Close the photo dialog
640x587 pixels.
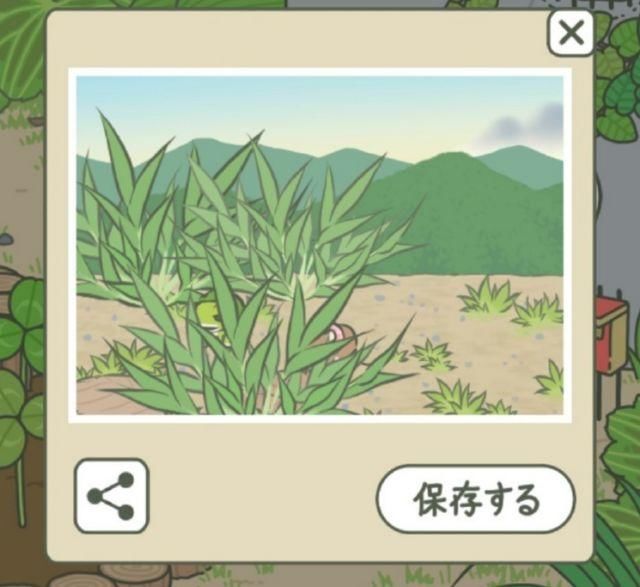point(571,33)
